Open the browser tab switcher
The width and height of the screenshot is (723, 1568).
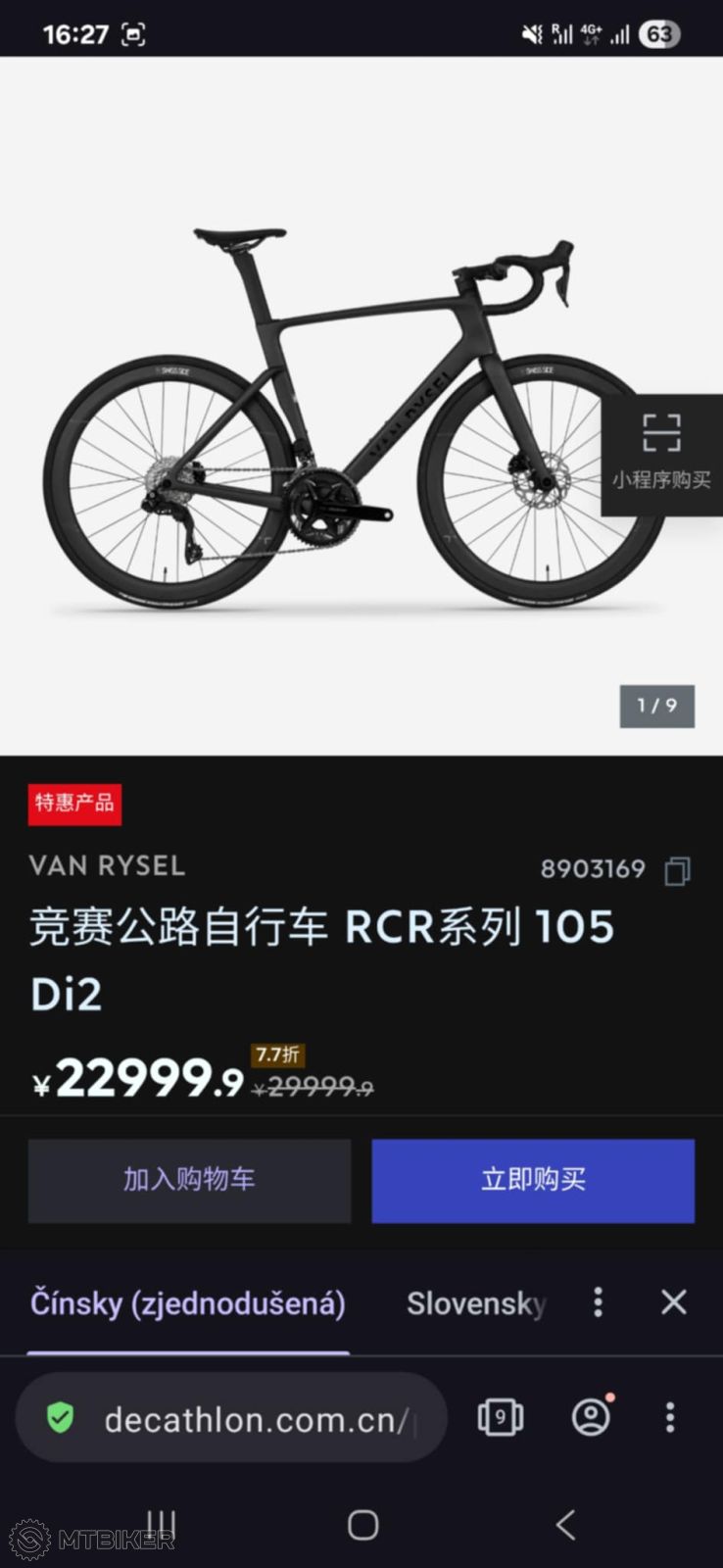pyautogui.click(x=500, y=1417)
